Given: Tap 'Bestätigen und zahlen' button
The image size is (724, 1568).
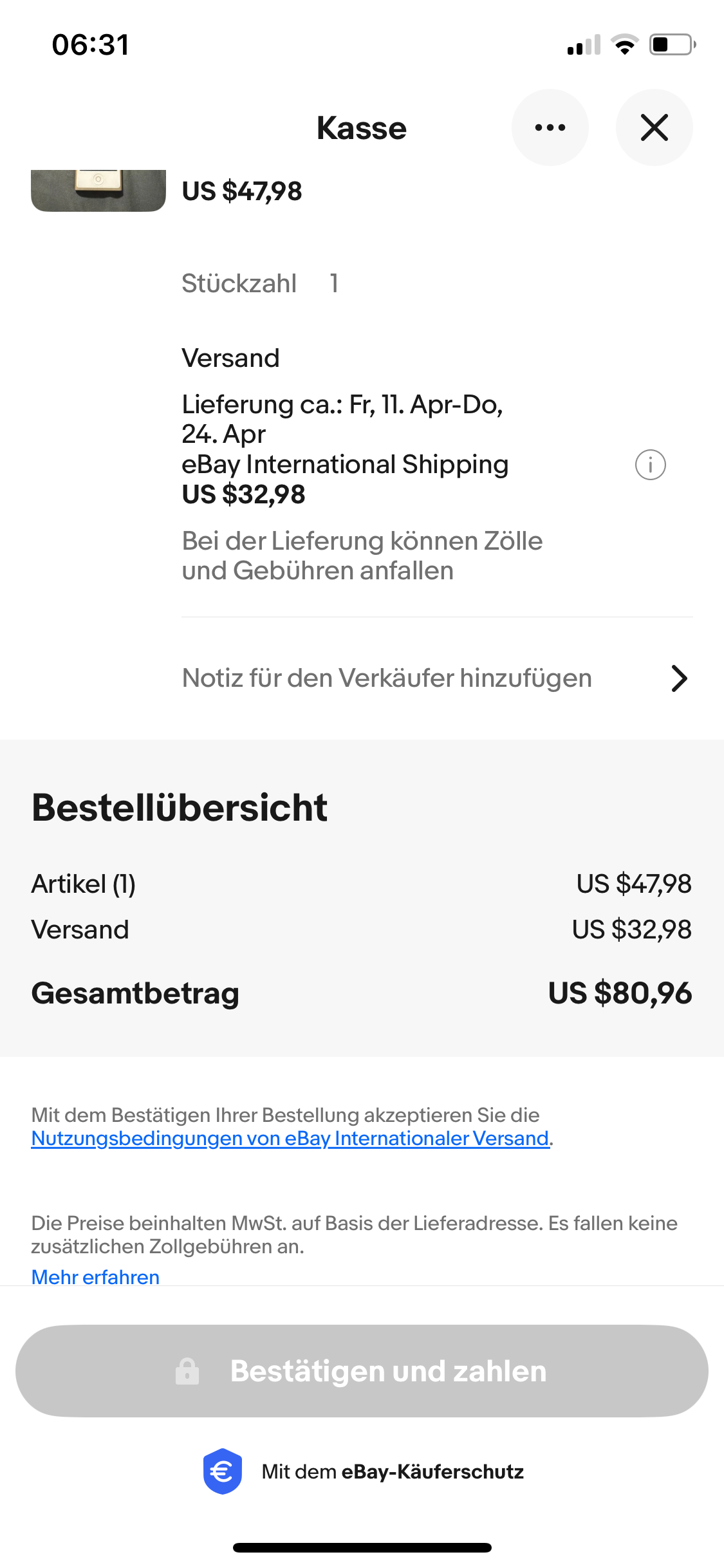Looking at the screenshot, I should 362,1371.
